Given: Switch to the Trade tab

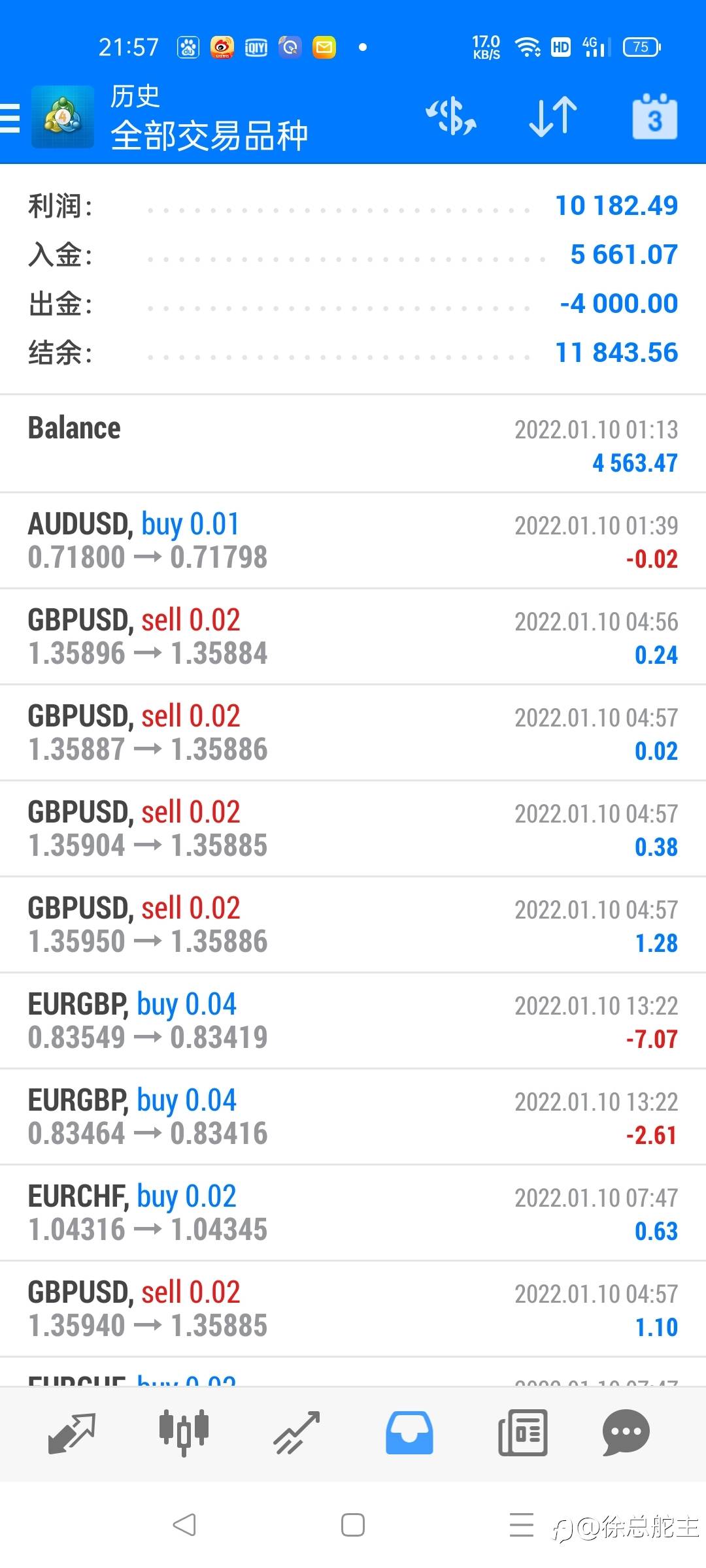Looking at the screenshot, I should click(x=296, y=1433).
